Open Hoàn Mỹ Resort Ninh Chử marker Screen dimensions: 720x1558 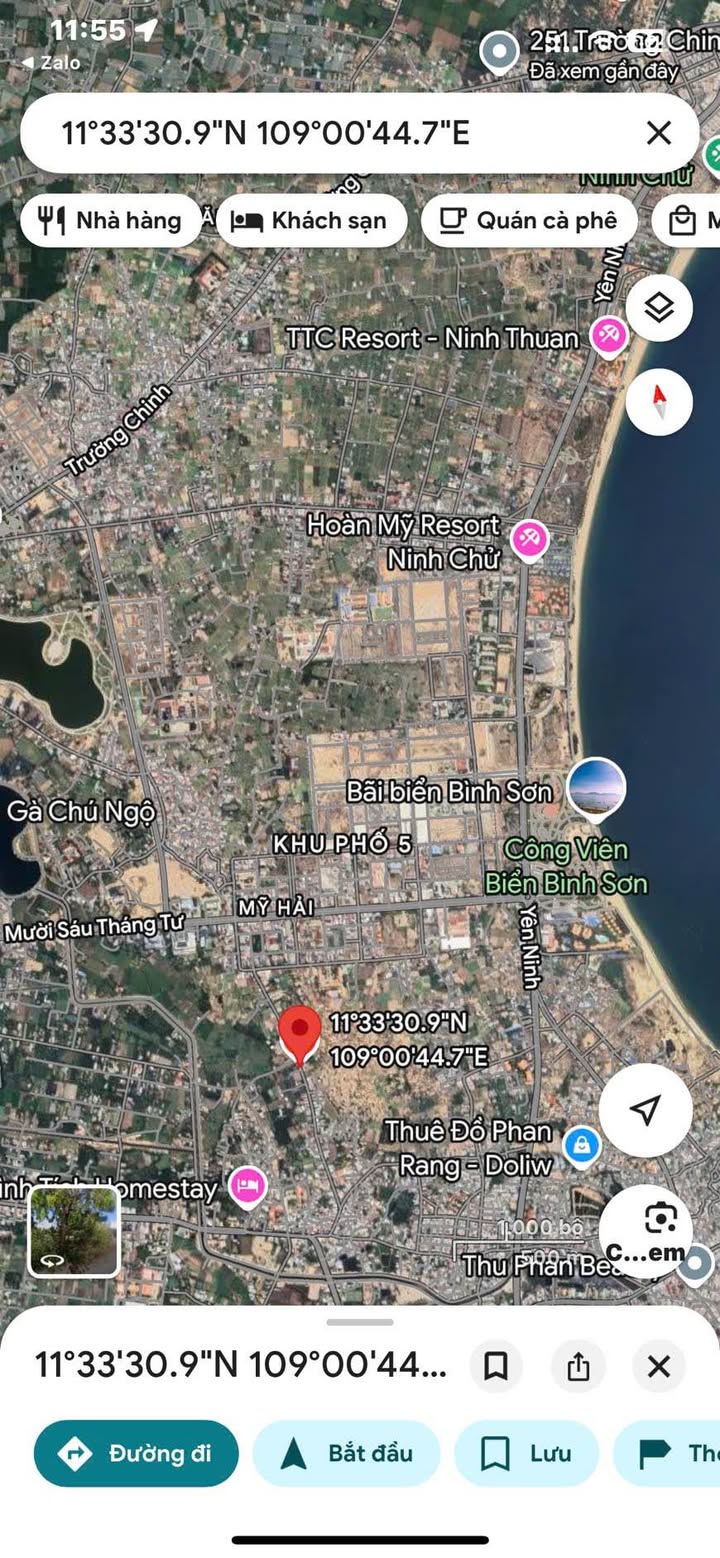(x=530, y=539)
